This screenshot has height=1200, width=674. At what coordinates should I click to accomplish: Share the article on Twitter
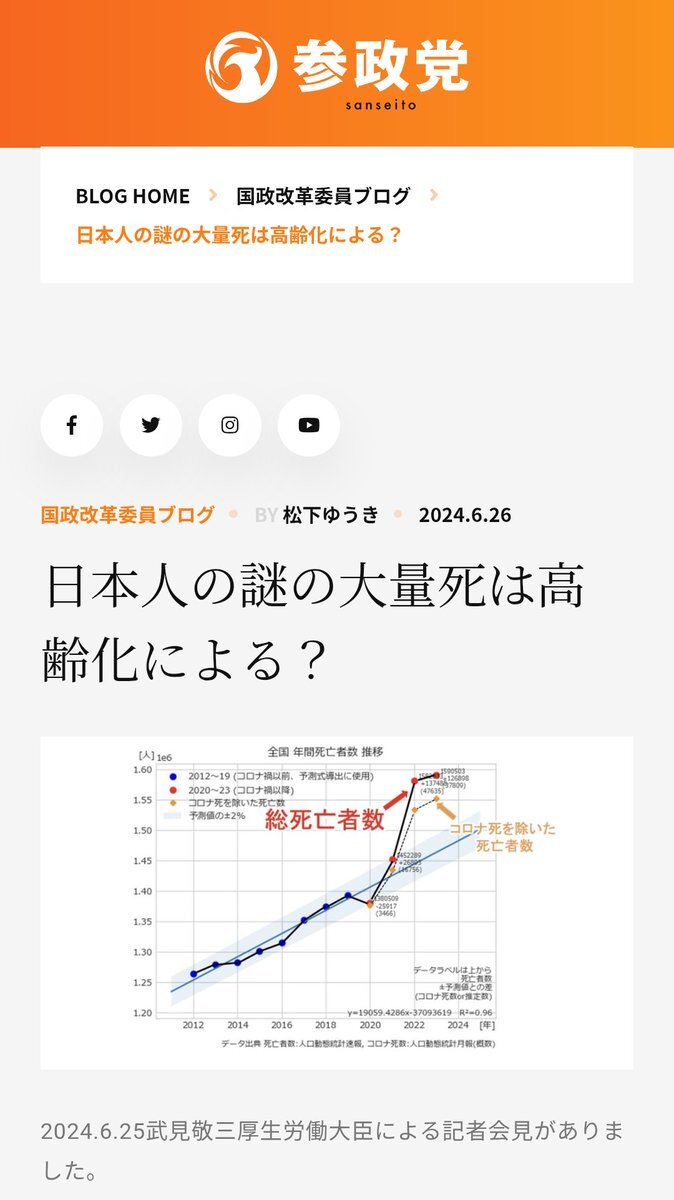pyautogui.click(x=151, y=425)
